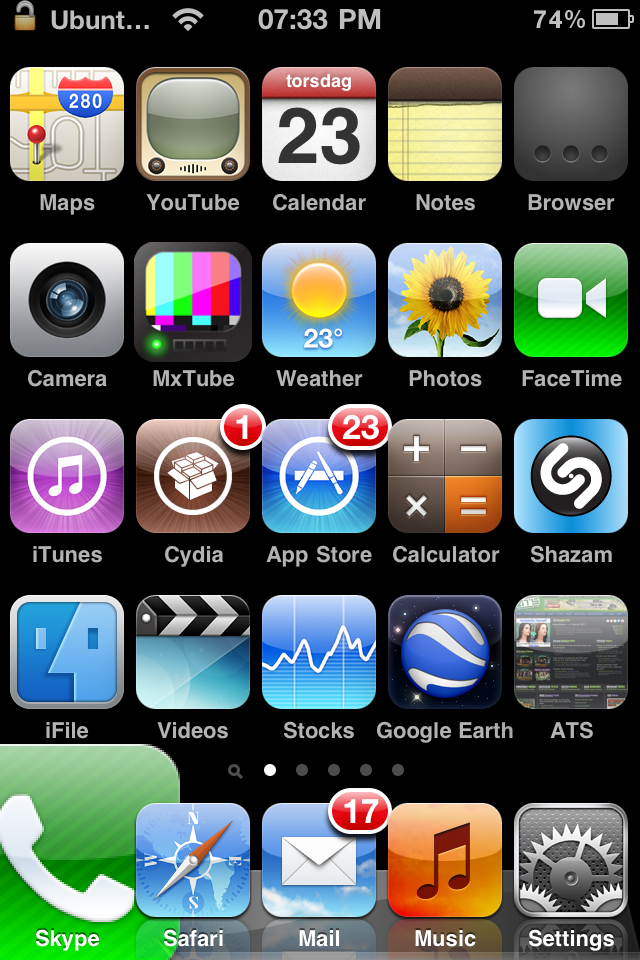
Task: Open Mail with 17 unread messages
Action: point(319,860)
